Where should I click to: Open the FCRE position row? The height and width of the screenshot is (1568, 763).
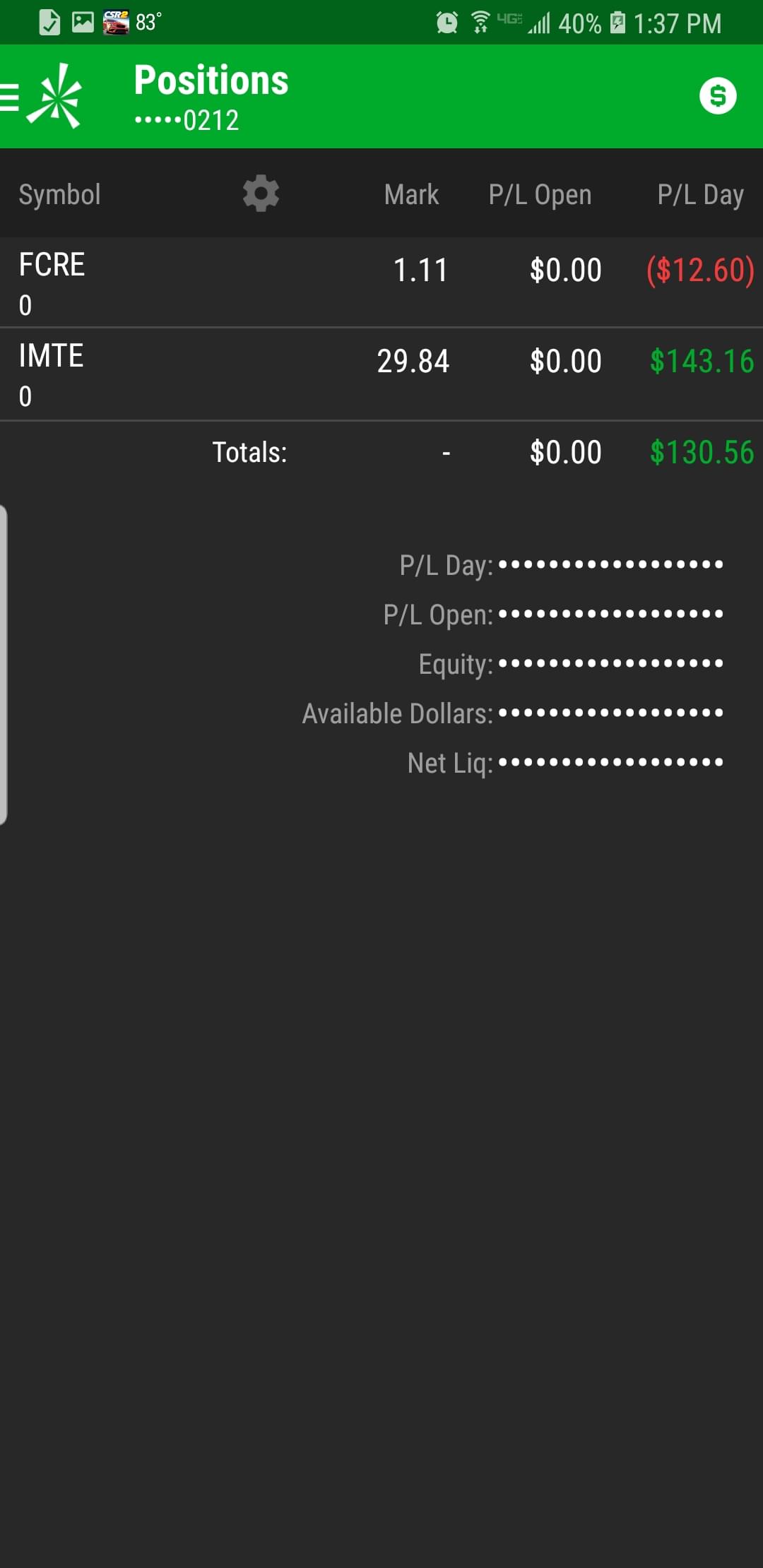[x=381, y=283]
